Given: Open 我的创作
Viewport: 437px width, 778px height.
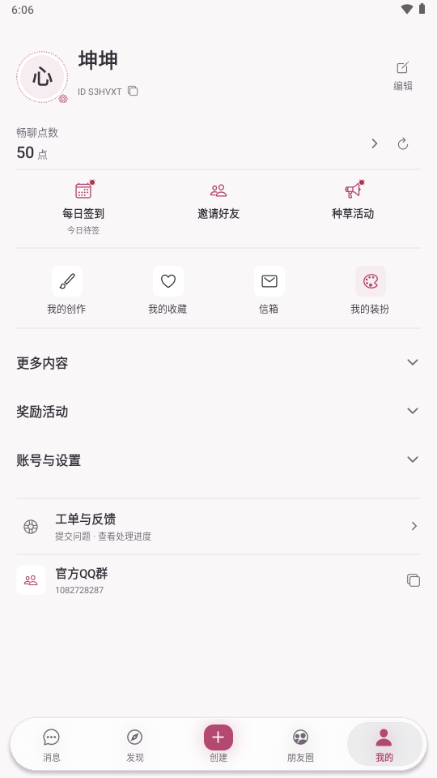Looking at the screenshot, I should point(67,290).
